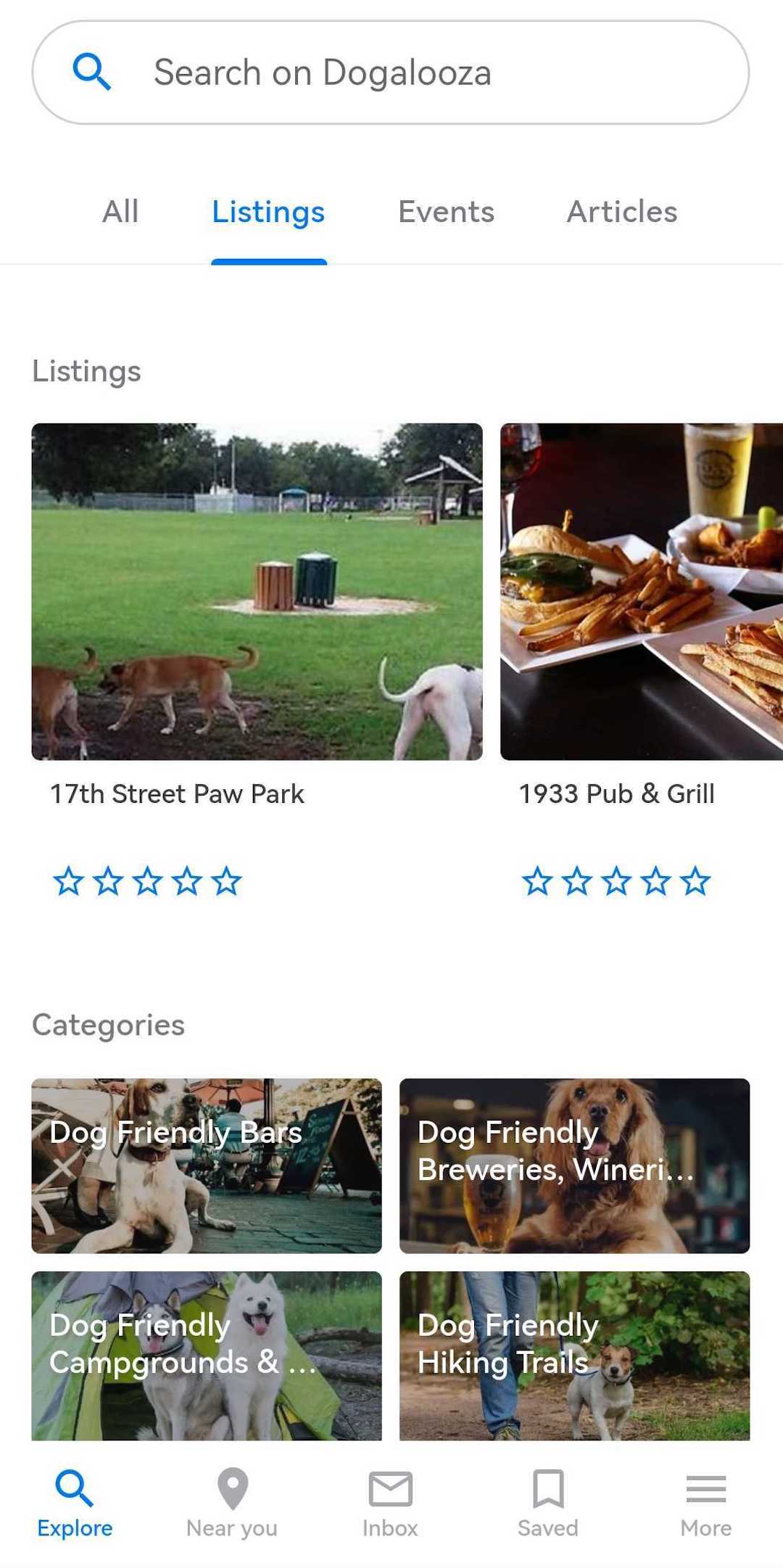Switch to the All tab
Image resolution: width=783 pixels, height=1568 pixels.
(120, 212)
